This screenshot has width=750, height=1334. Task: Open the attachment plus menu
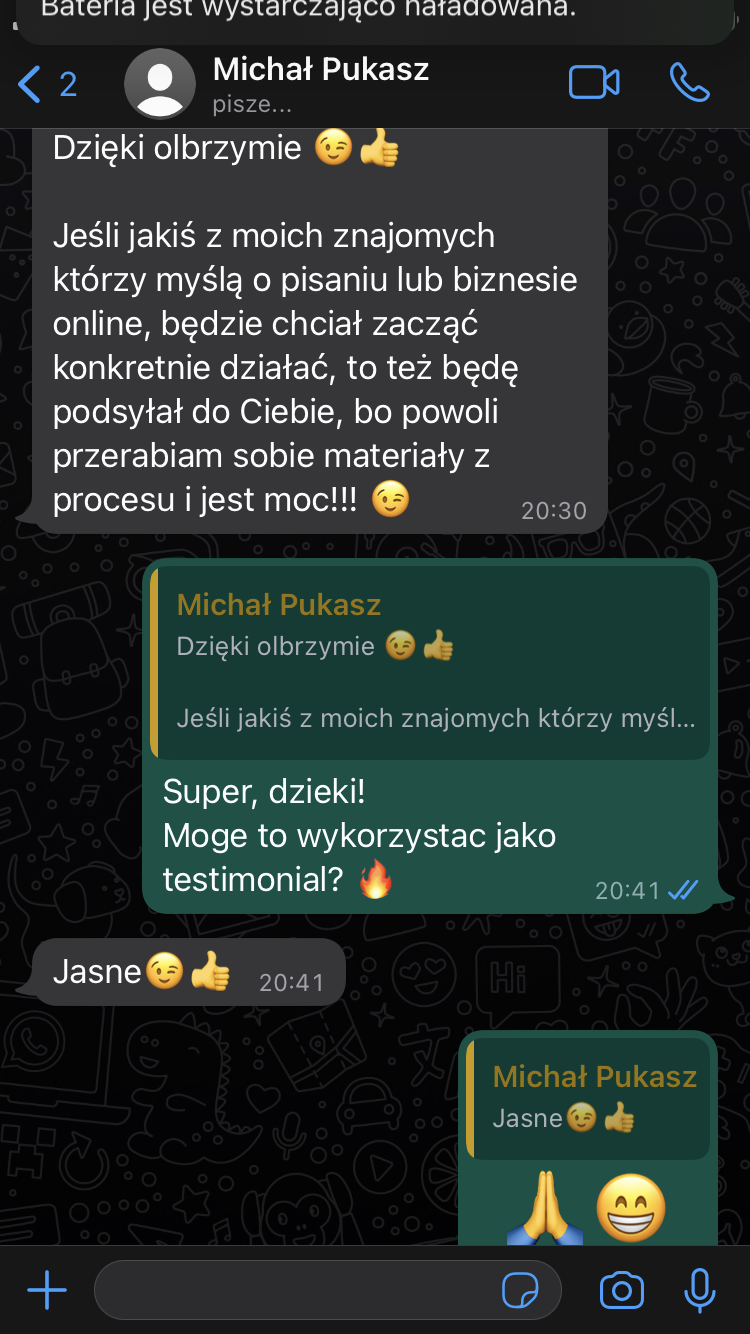pyautogui.click(x=47, y=1291)
